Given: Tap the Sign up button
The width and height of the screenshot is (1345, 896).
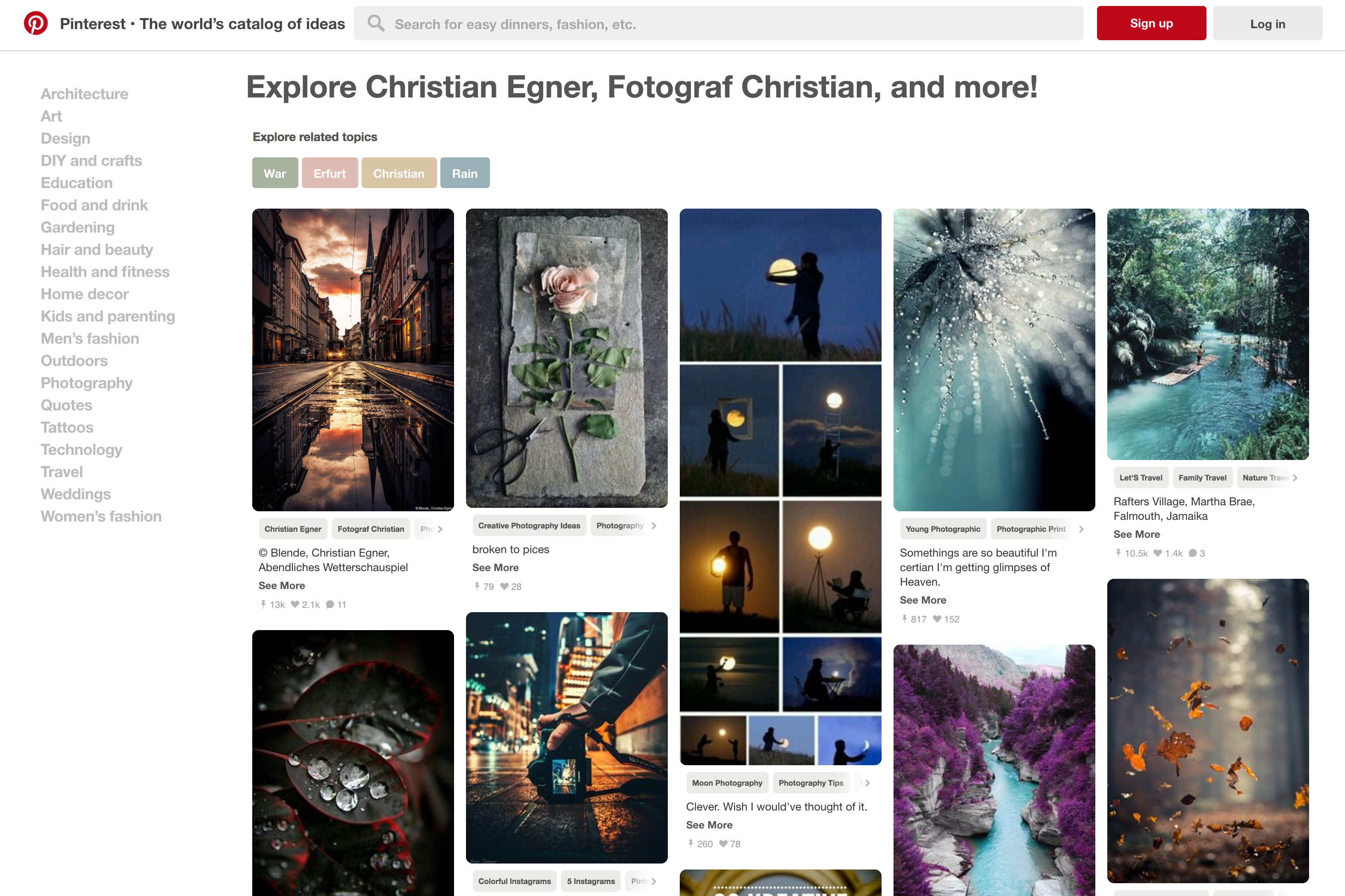Looking at the screenshot, I should click(1151, 24).
